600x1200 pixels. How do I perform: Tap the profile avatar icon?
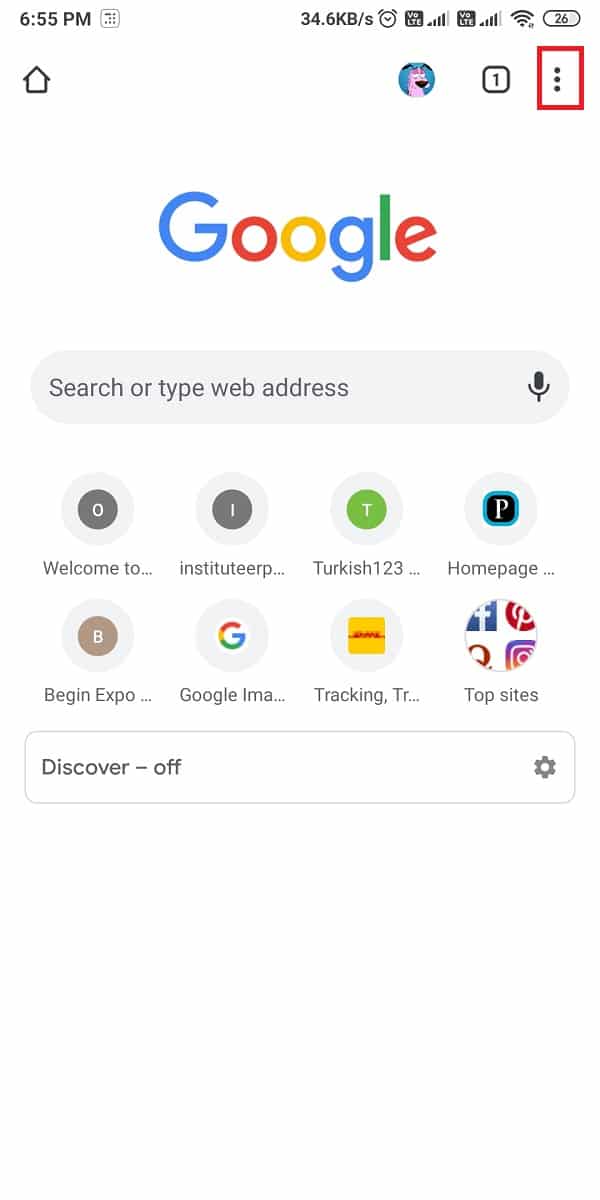coord(416,80)
